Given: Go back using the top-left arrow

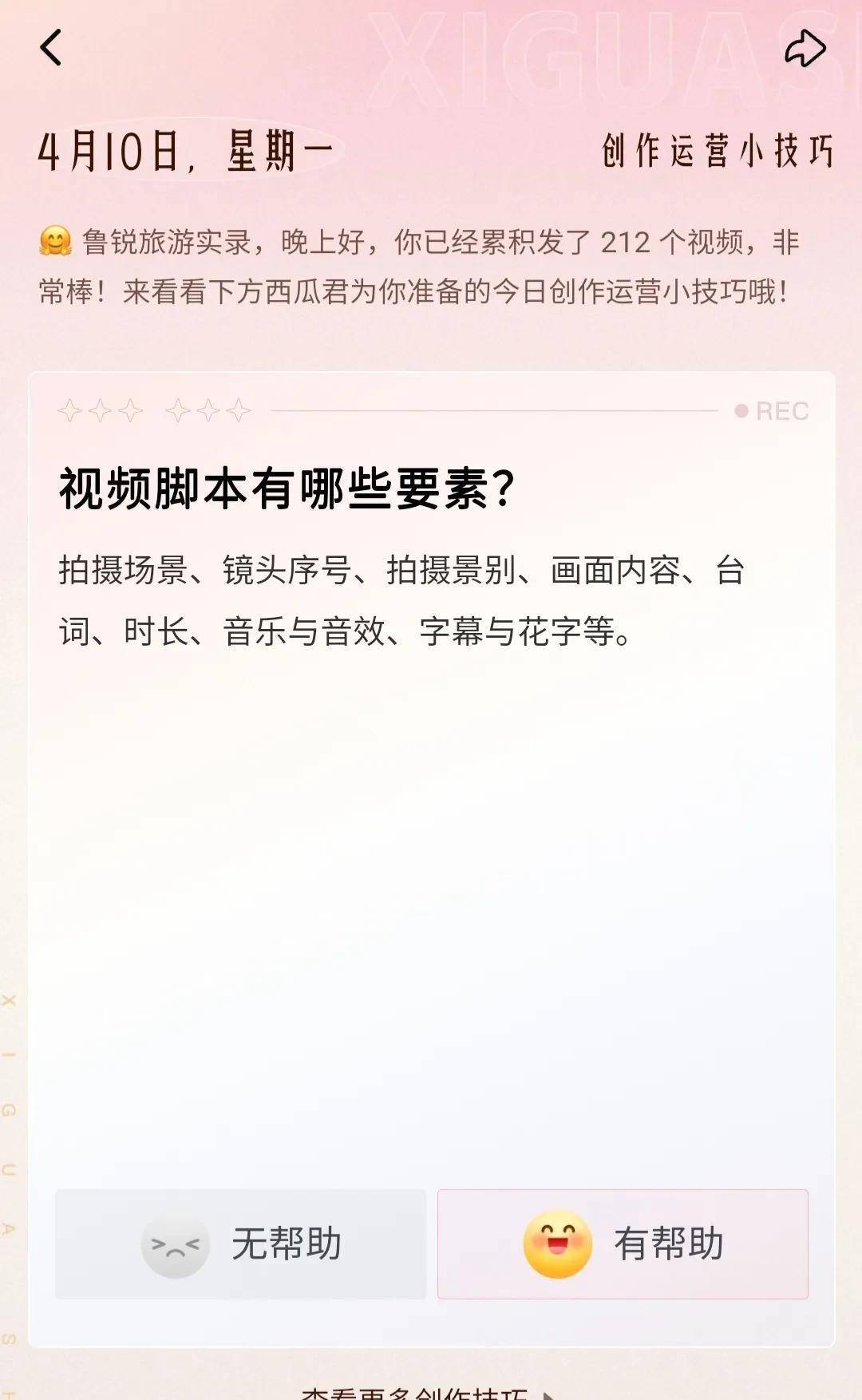Looking at the screenshot, I should [51, 47].
